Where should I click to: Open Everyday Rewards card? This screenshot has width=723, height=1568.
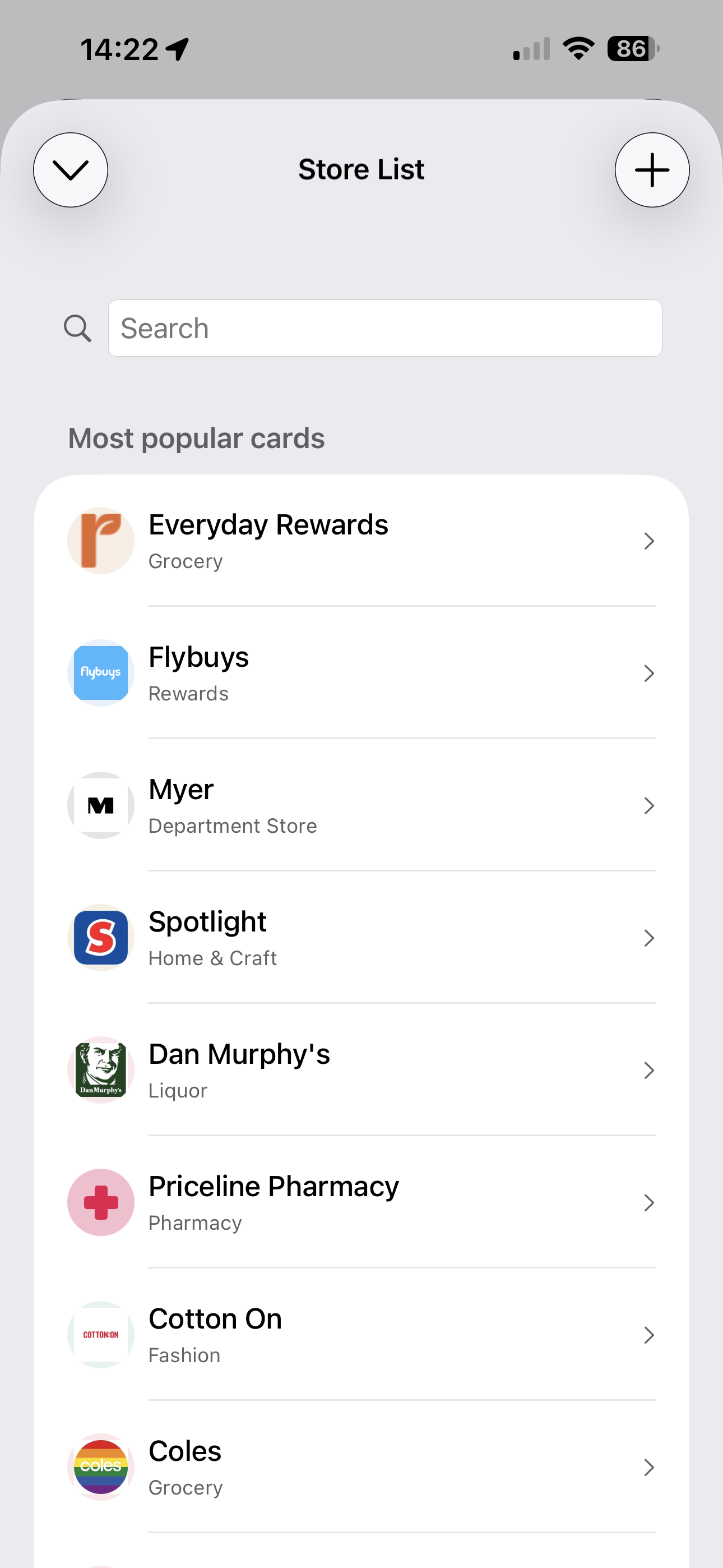[361, 541]
